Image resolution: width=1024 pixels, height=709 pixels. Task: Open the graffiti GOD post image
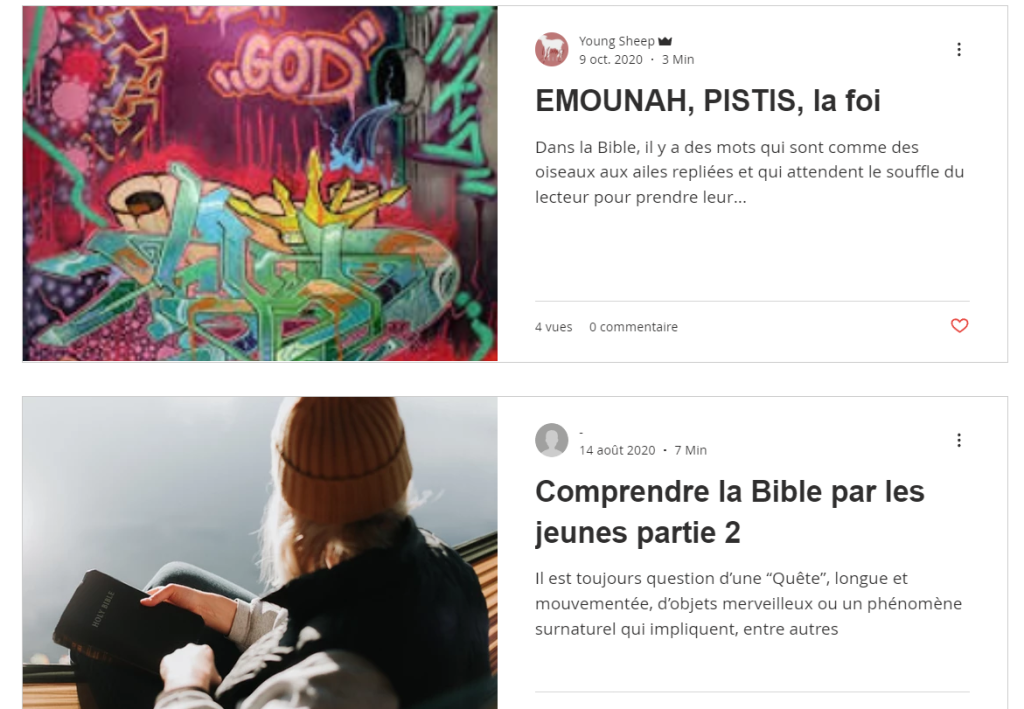tap(260, 184)
